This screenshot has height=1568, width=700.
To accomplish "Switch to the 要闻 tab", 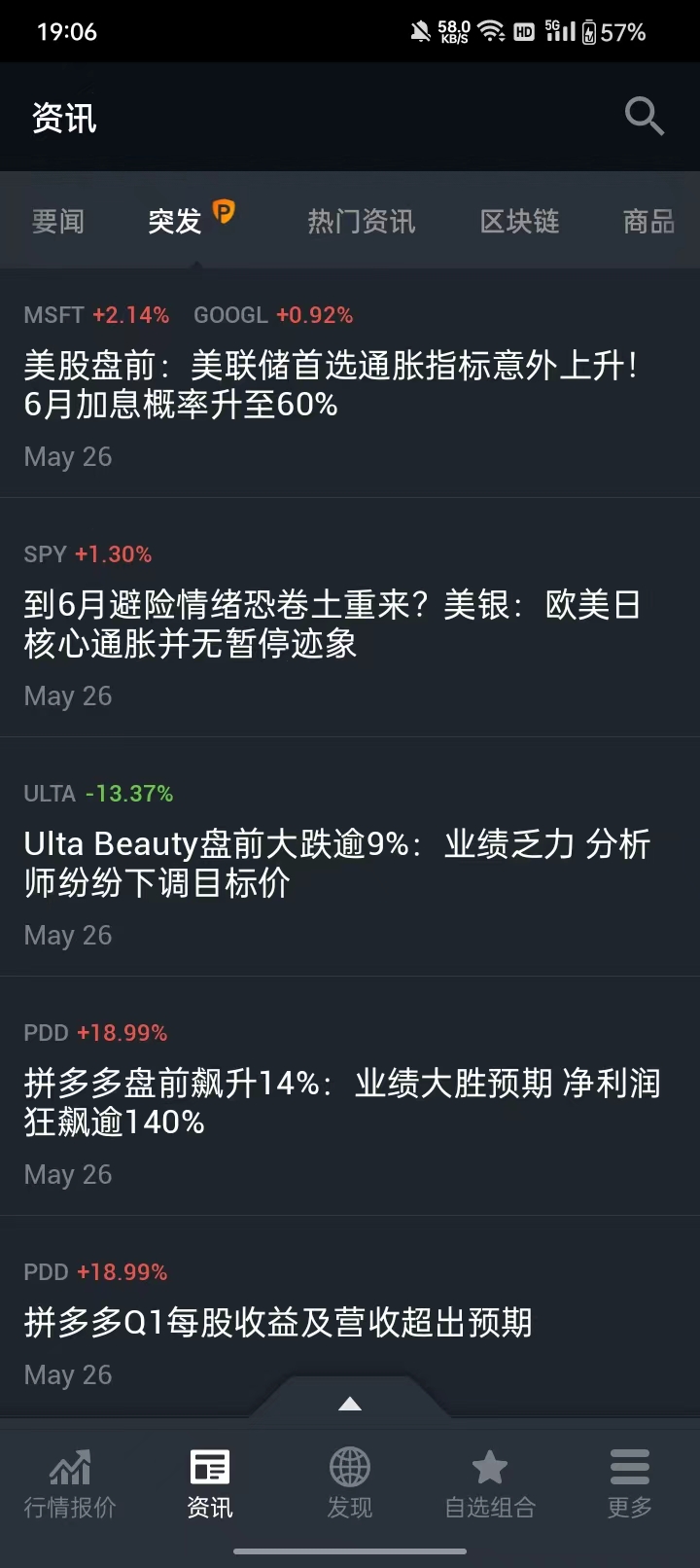I will pos(58,221).
